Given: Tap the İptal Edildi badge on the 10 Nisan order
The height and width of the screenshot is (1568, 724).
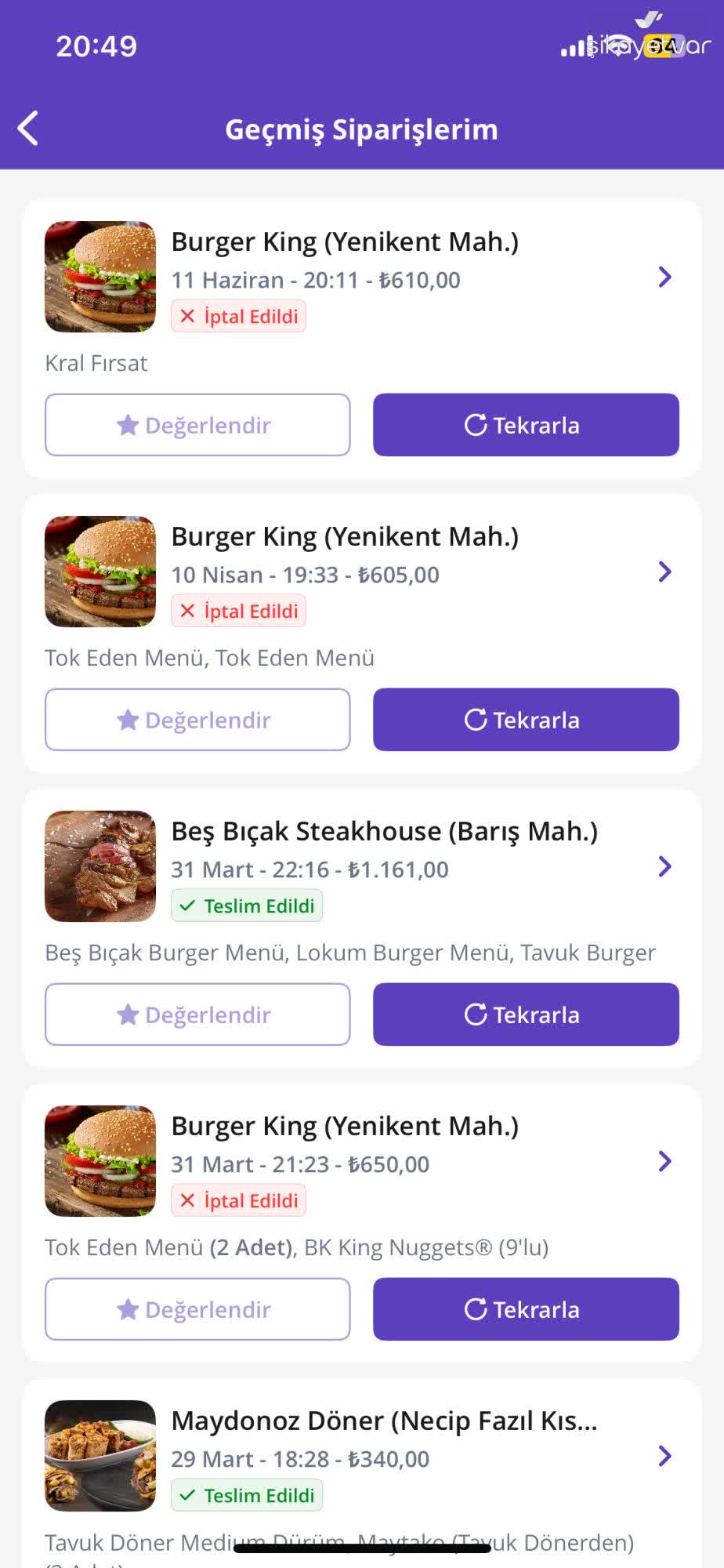Looking at the screenshot, I should coord(238,611).
